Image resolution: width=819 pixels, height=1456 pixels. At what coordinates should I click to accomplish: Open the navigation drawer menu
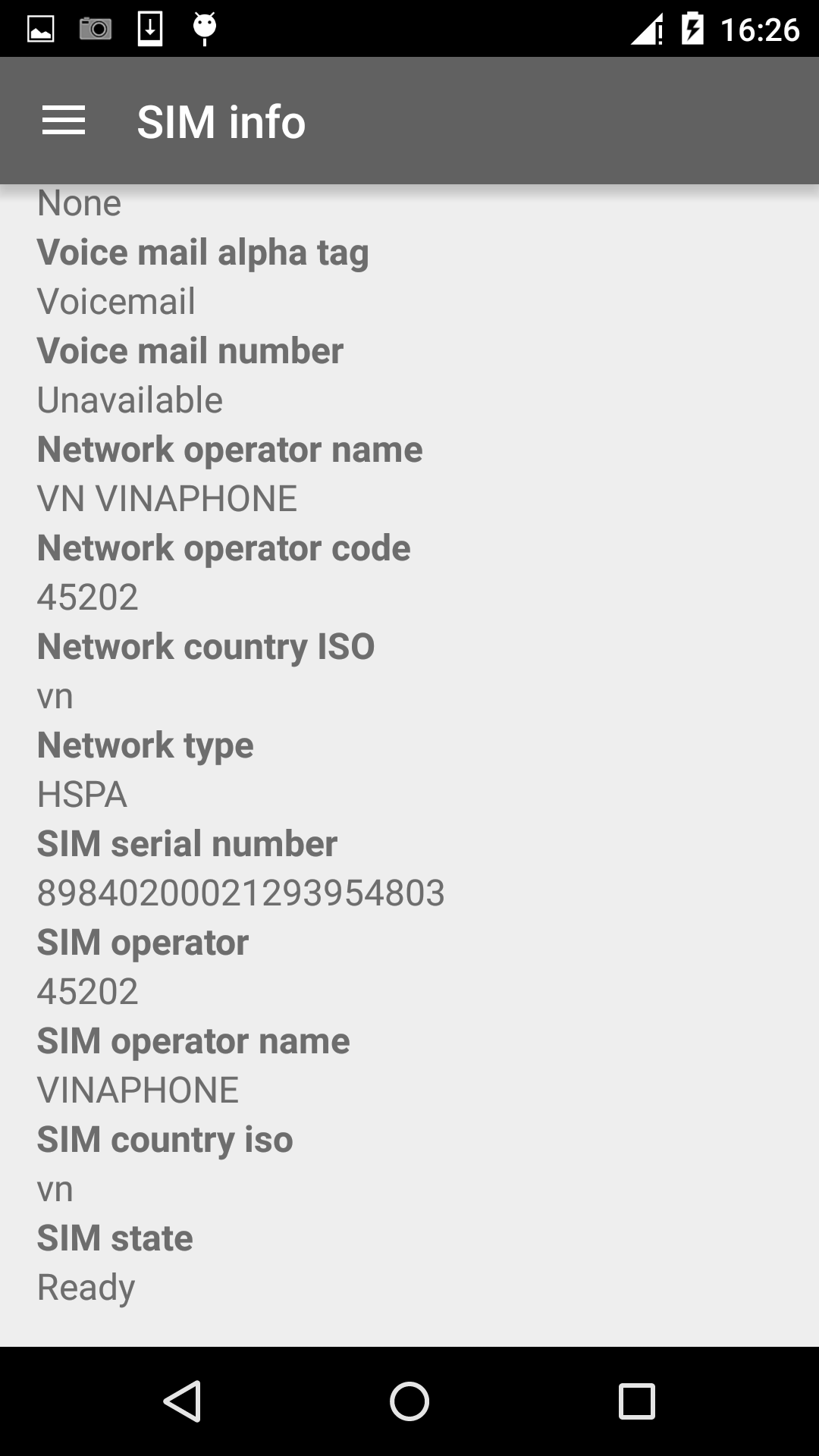point(64,120)
